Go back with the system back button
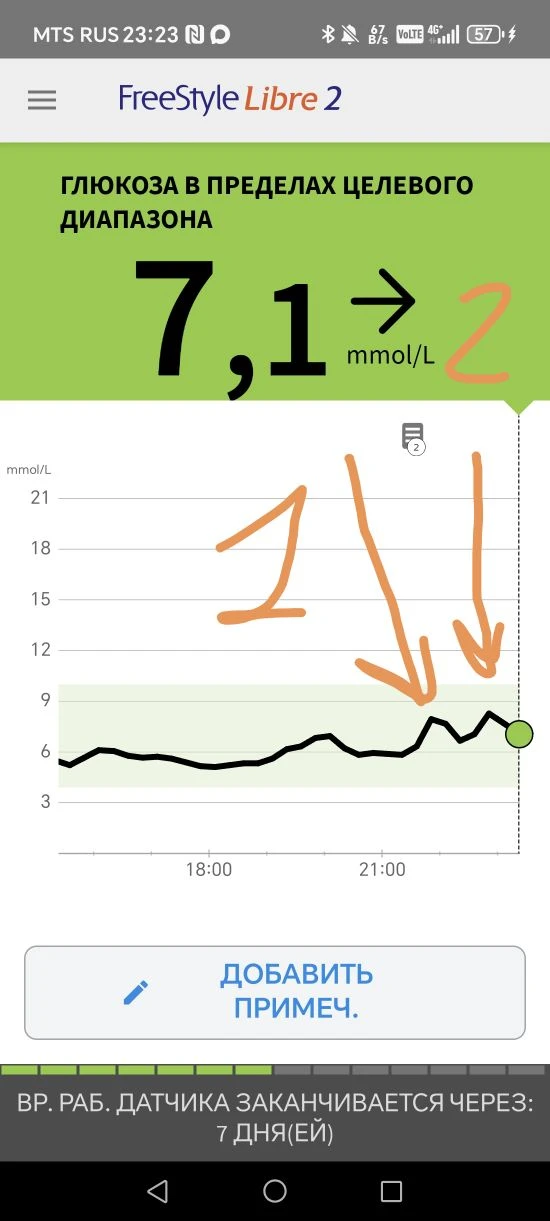Screen dimensions: 550x1221 [157, 1190]
